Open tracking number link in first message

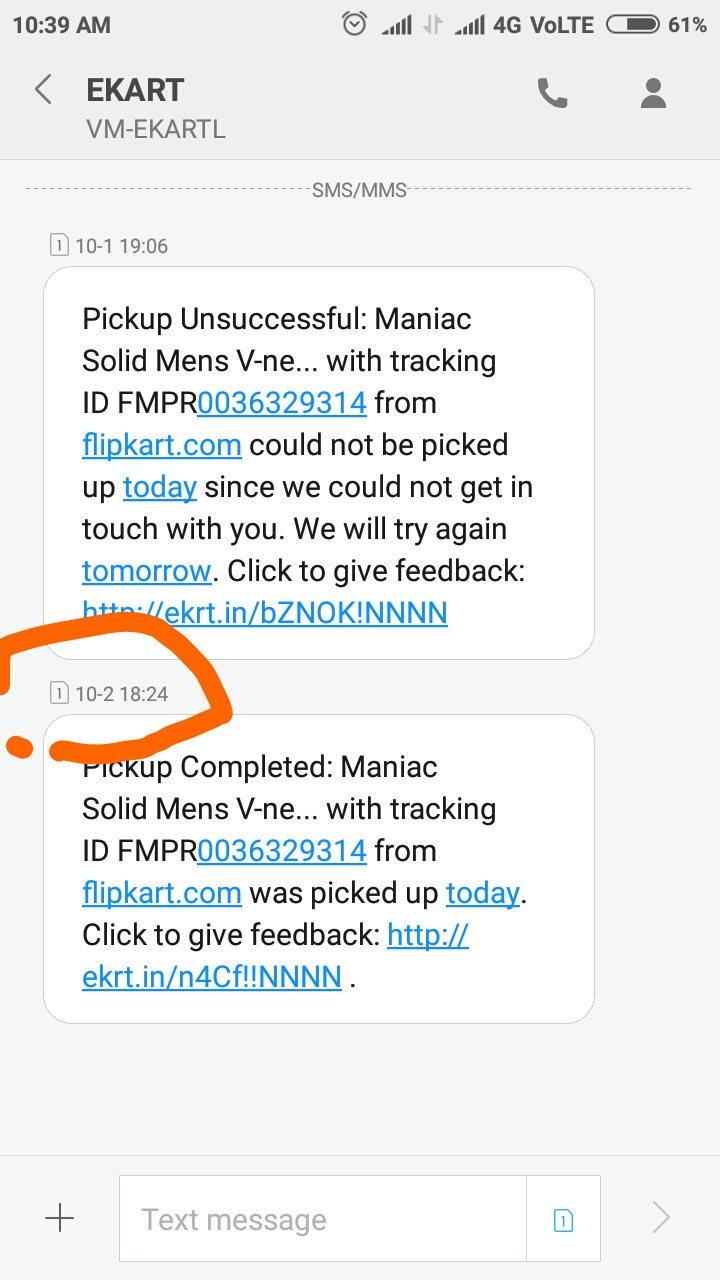click(282, 403)
